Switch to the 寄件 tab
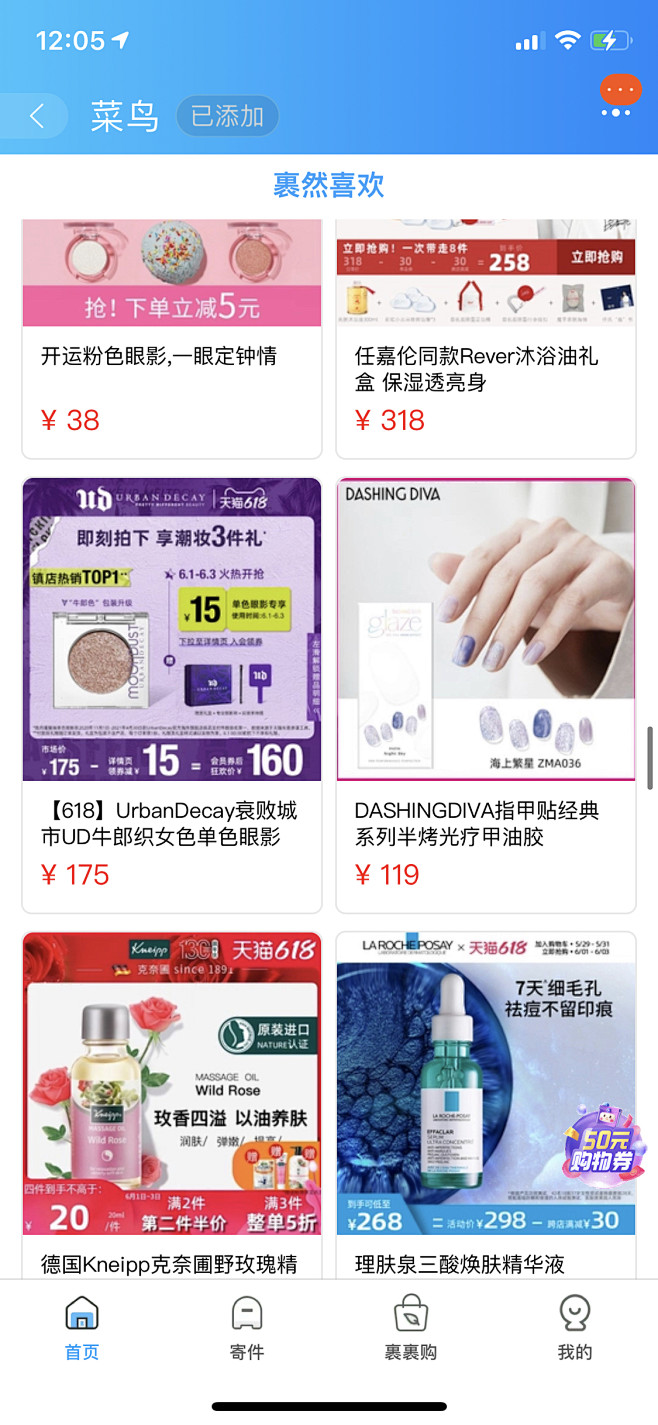 [x=246, y=1328]
